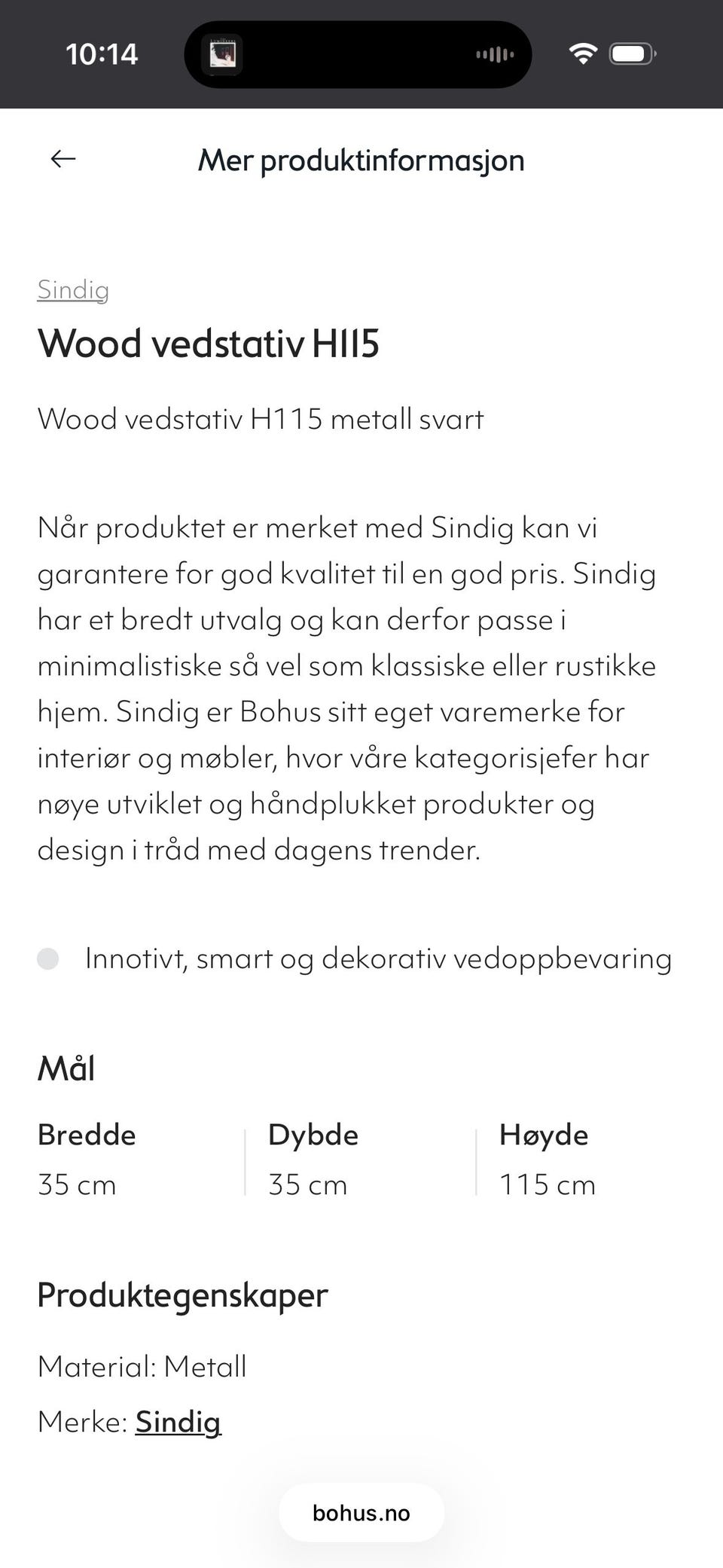Tap the bullet point before vedoppbevaring text
723x1568 pixels.
pyautogui.click(x=50, y=958)
